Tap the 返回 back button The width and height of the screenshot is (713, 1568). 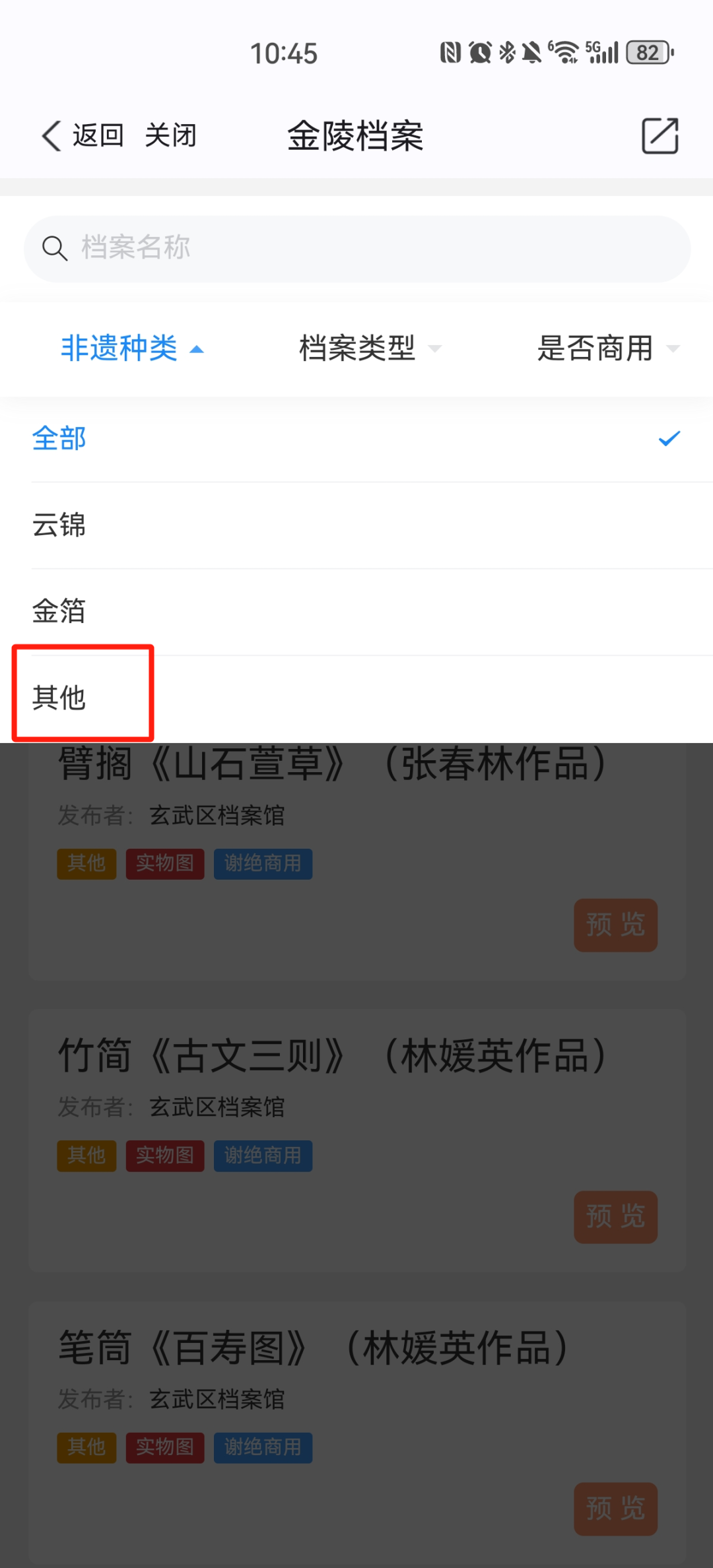point(83,136)
